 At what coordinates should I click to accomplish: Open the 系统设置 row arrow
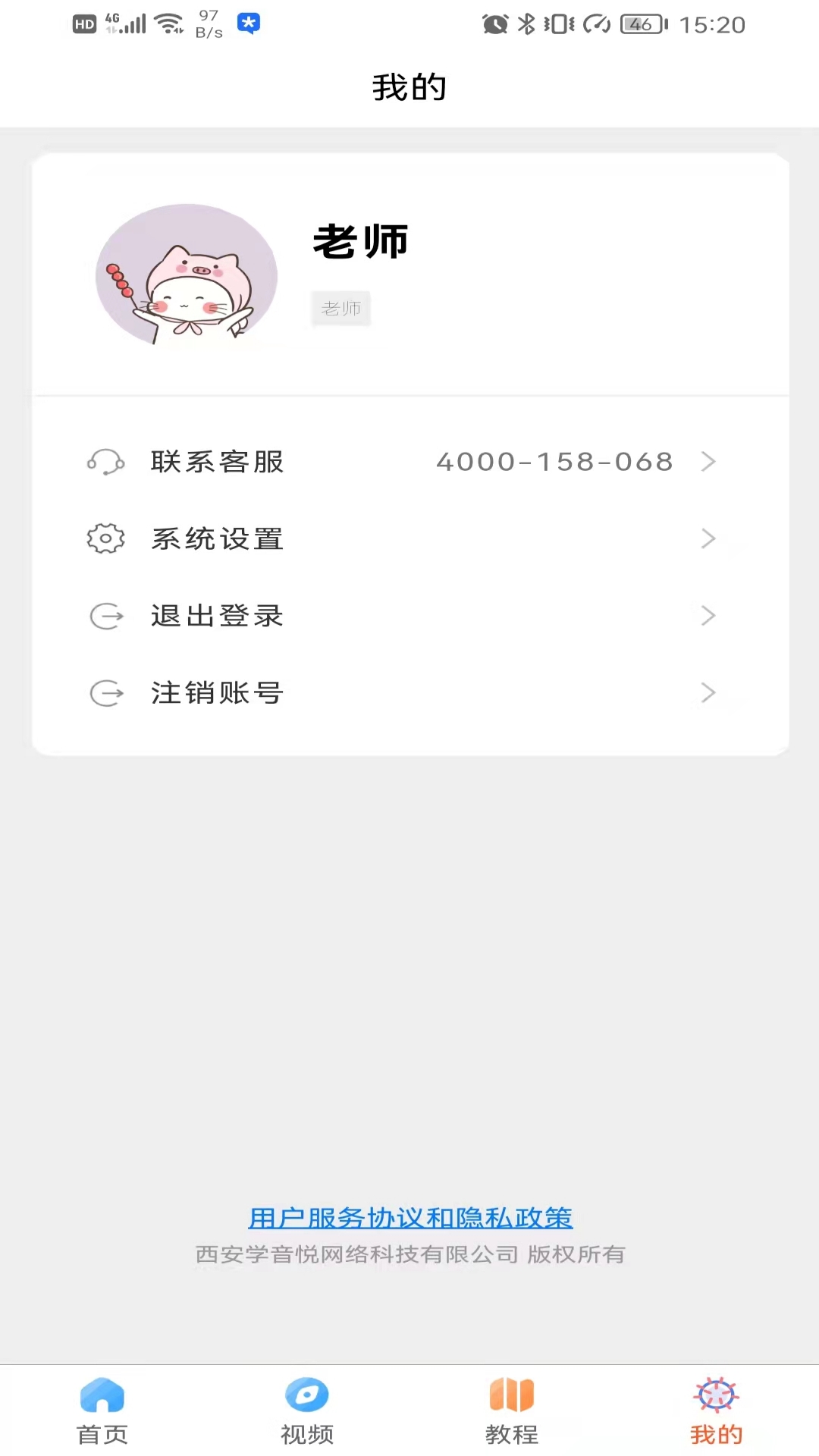708,538
